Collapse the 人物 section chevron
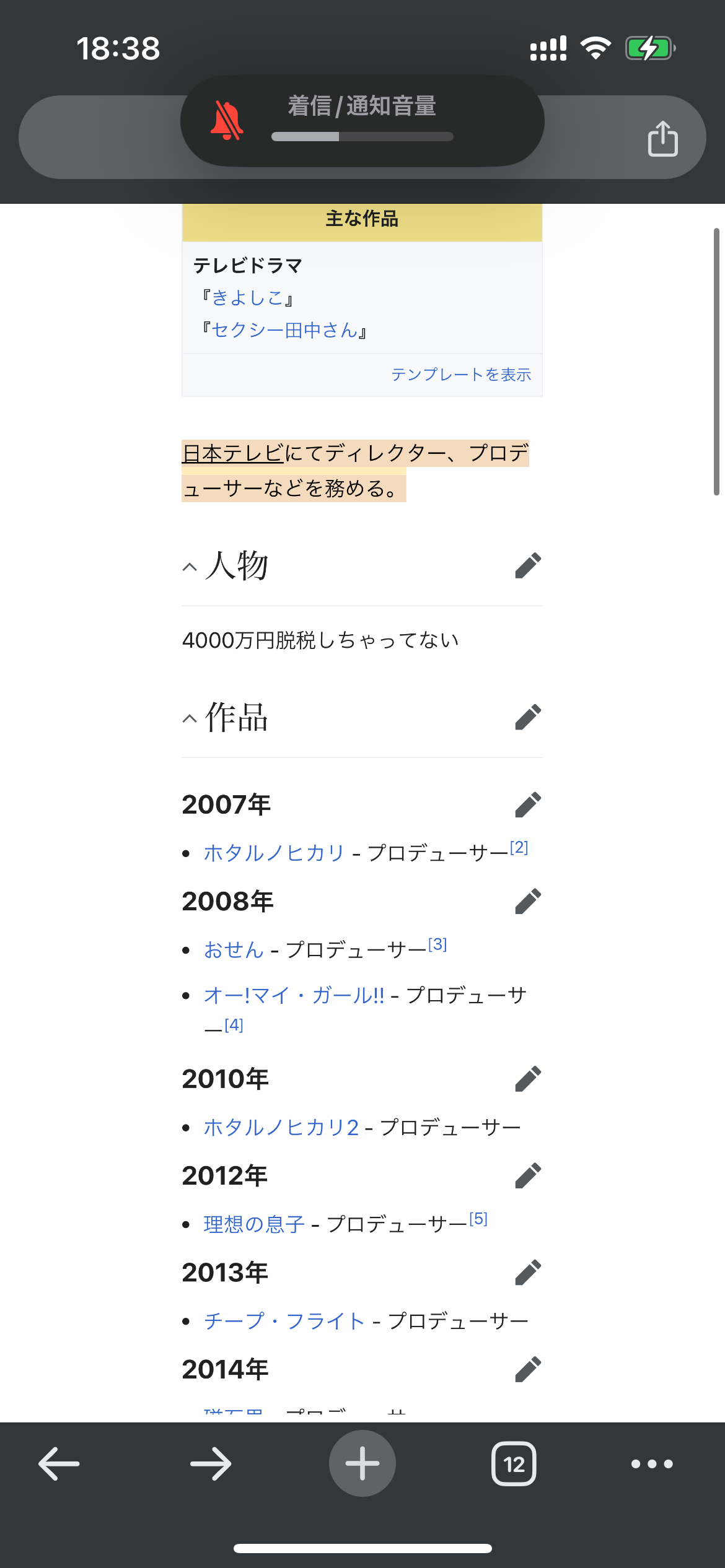The height and width of the screenshot is (1568, 725). (189, 567)
